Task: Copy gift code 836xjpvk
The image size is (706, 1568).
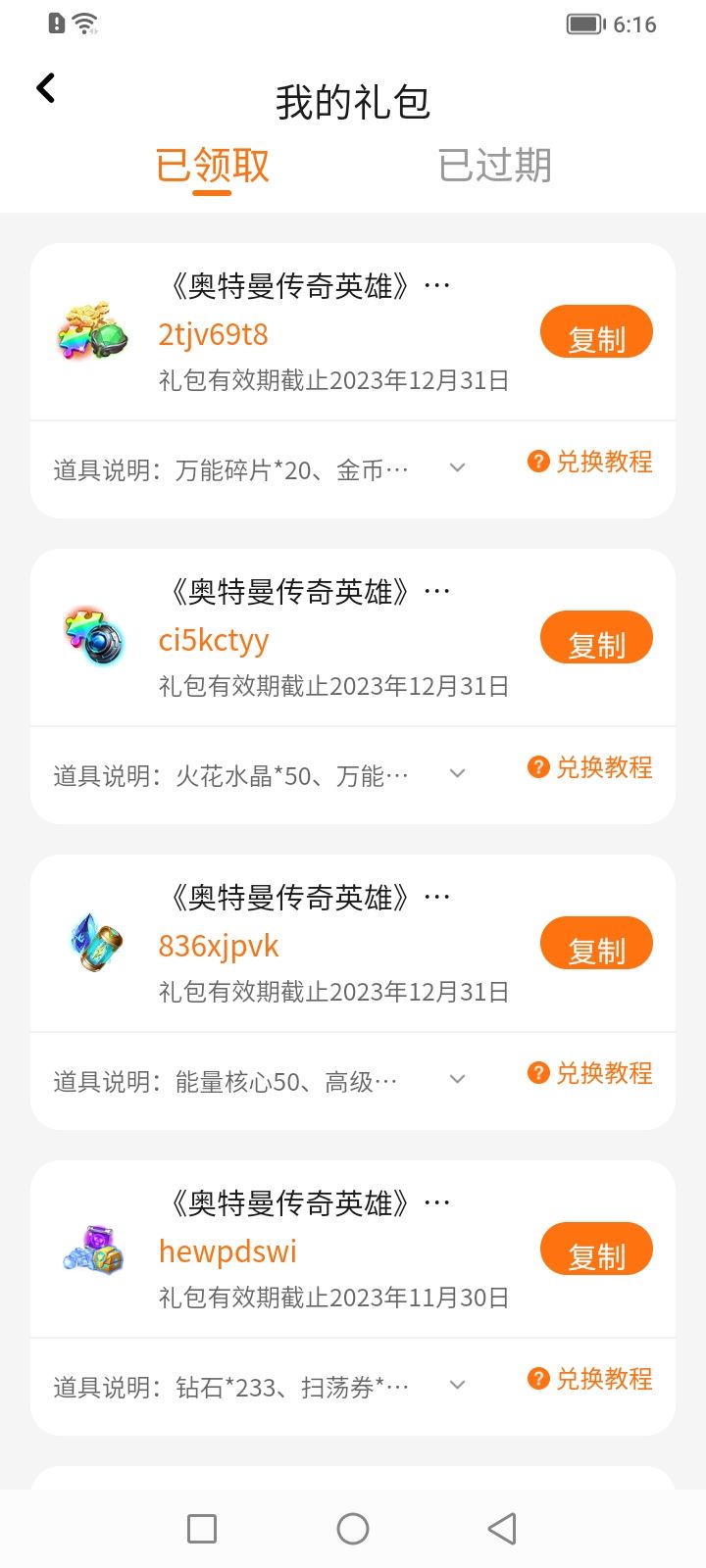Action: click(x=596, y=944)
